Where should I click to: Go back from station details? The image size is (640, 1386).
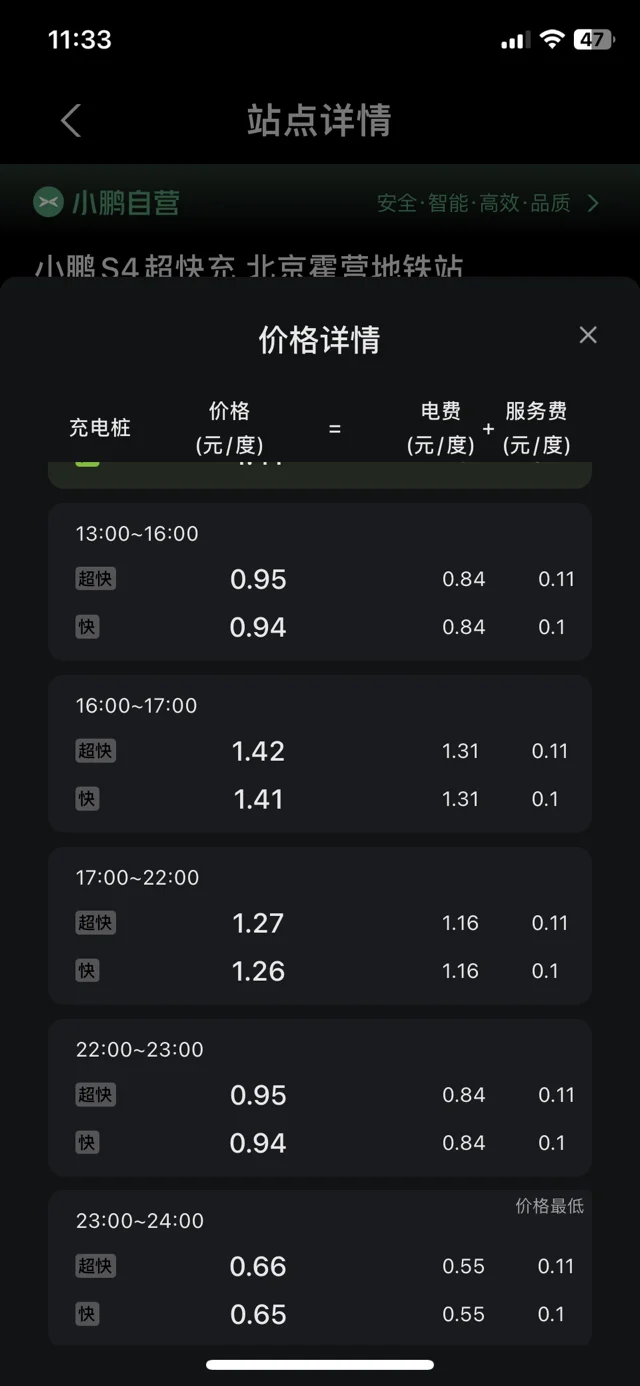point(70,121)
